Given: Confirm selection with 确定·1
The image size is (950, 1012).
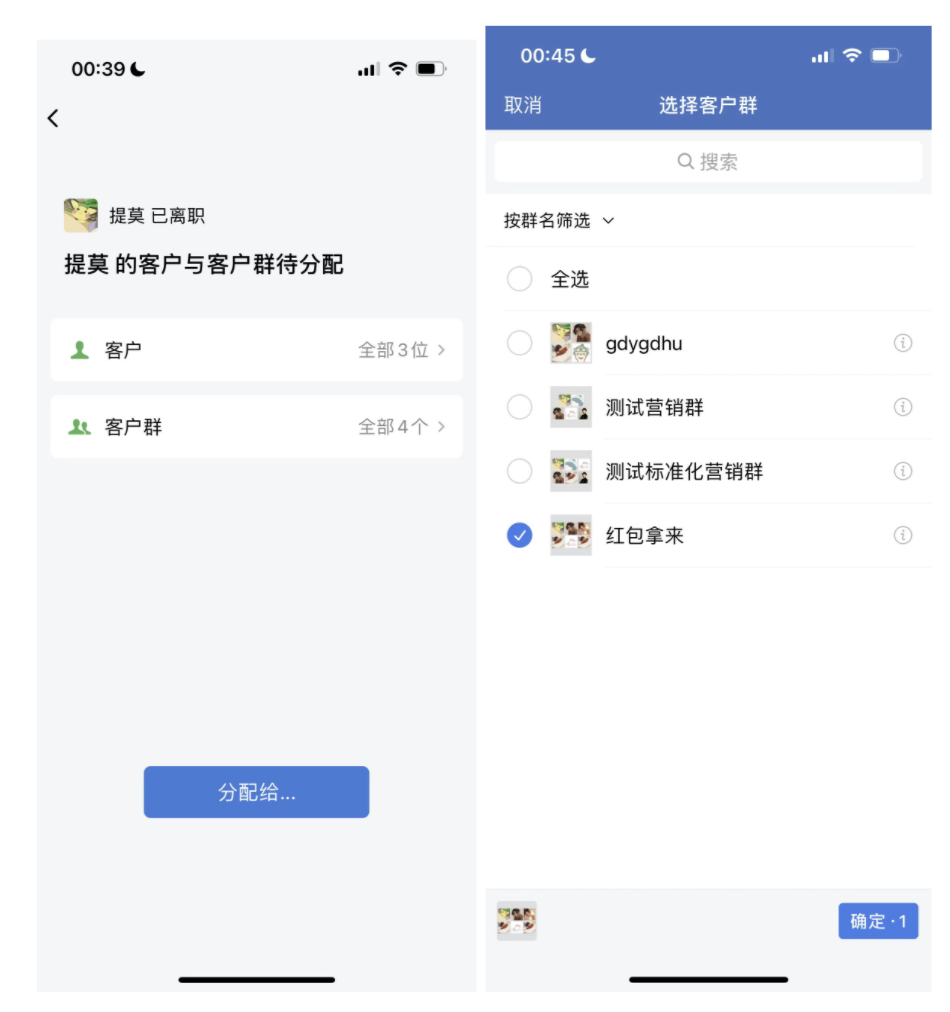Looking at the screenshot, I should coord(877,921).
